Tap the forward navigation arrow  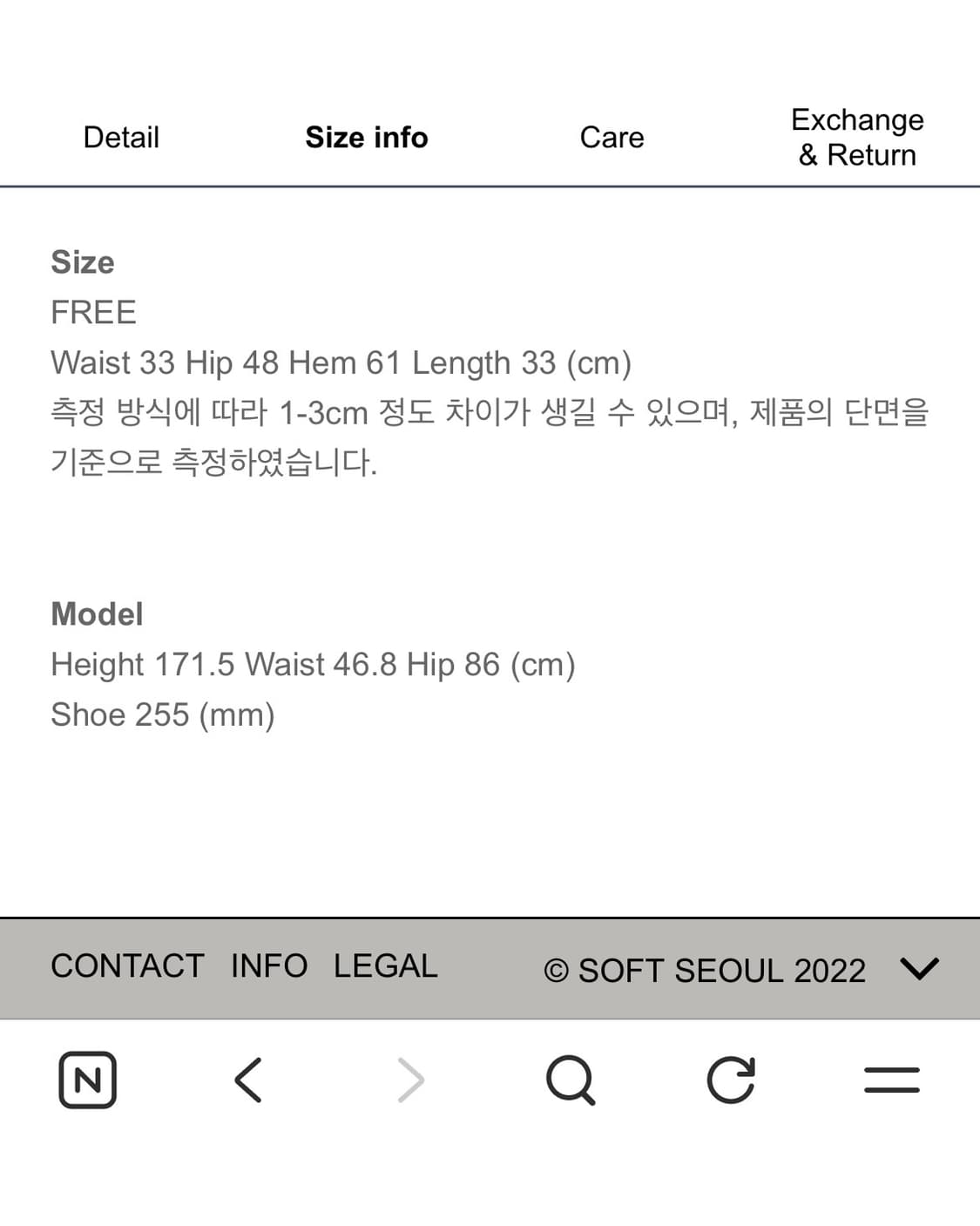point(409,1080)
